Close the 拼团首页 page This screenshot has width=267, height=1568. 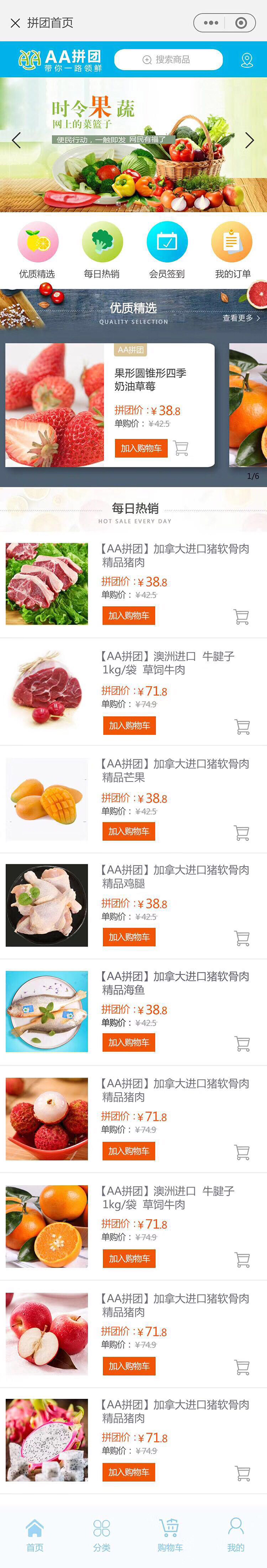tap(15, 23)
